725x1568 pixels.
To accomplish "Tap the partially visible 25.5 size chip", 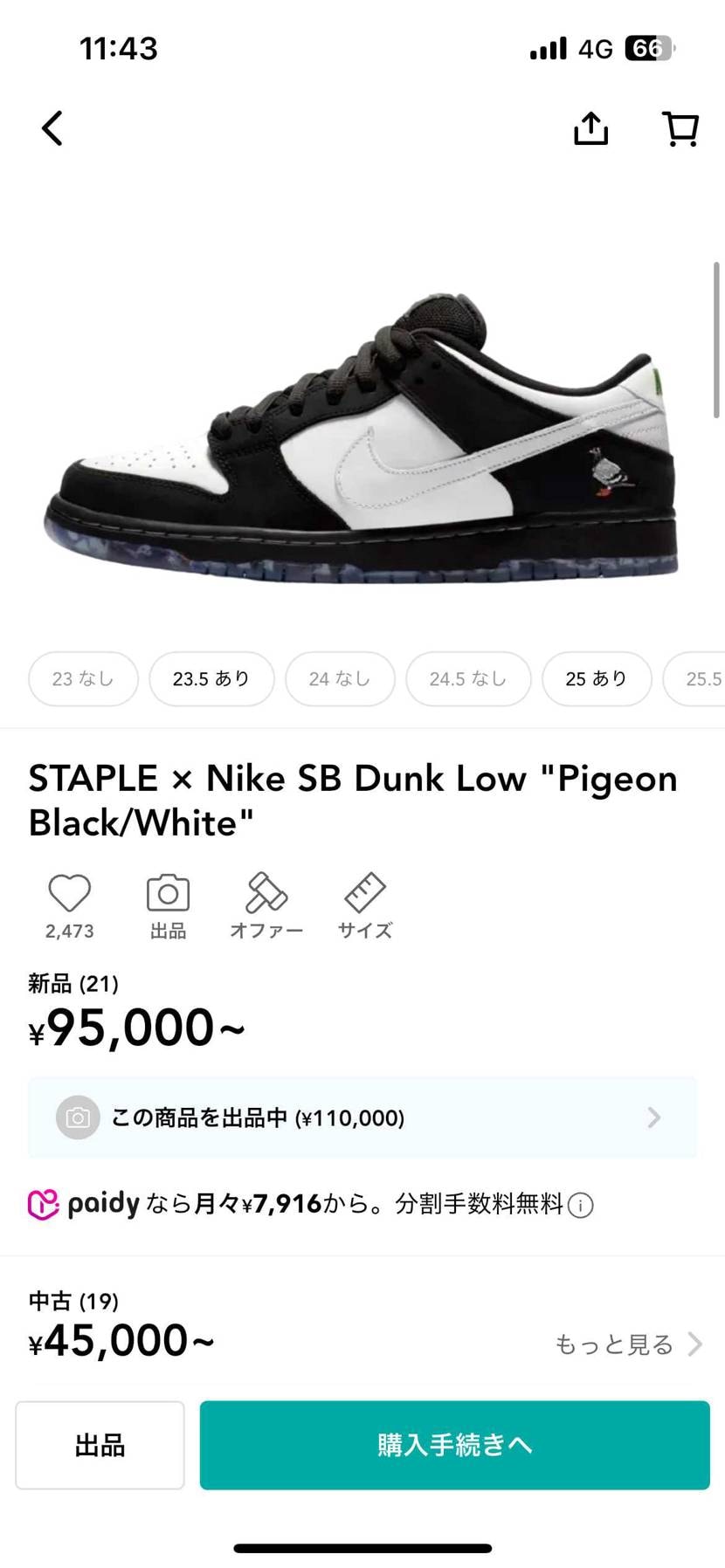I will tap(703, 678).
